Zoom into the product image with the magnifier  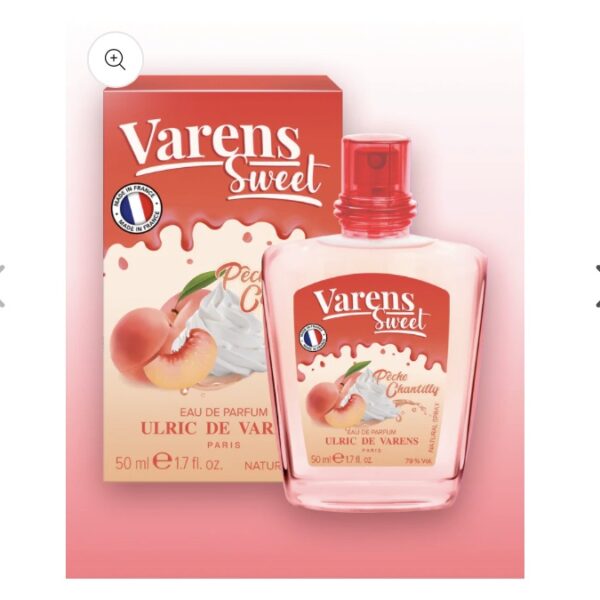coord(115,59)
